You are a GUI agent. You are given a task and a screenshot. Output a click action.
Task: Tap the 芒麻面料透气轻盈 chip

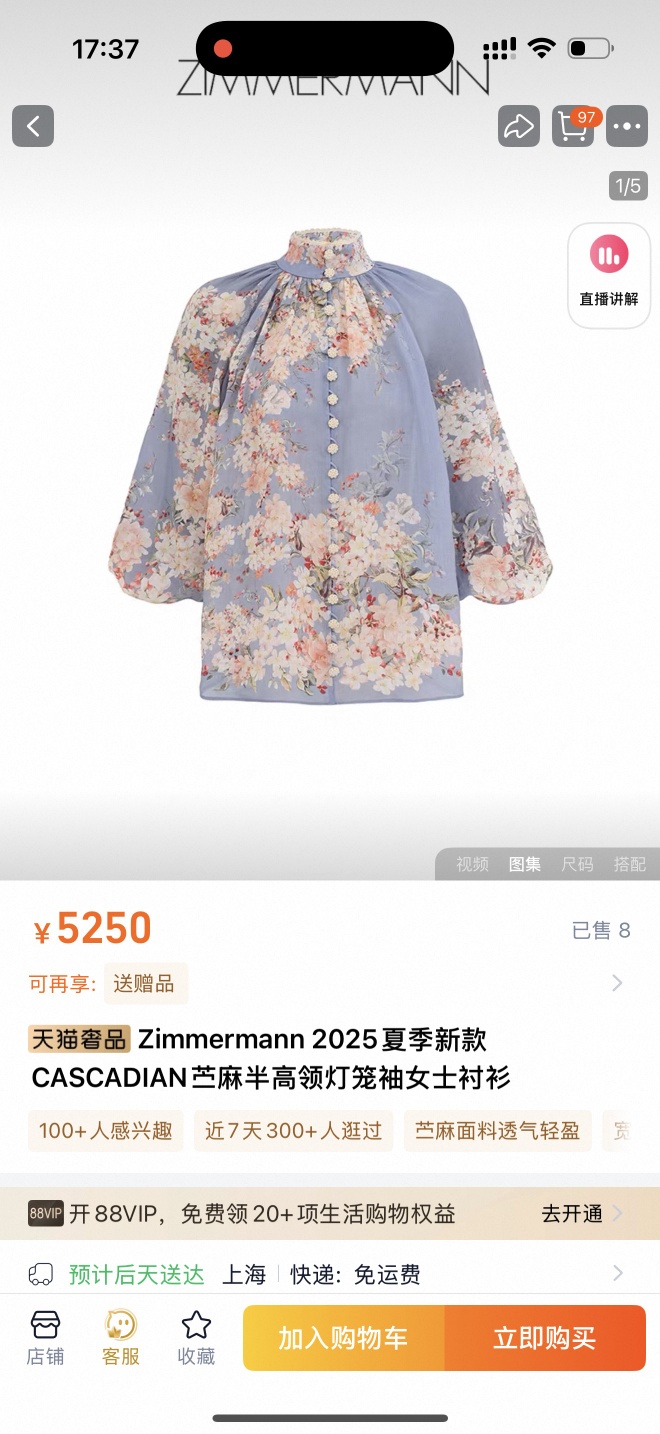point(497,1131)
